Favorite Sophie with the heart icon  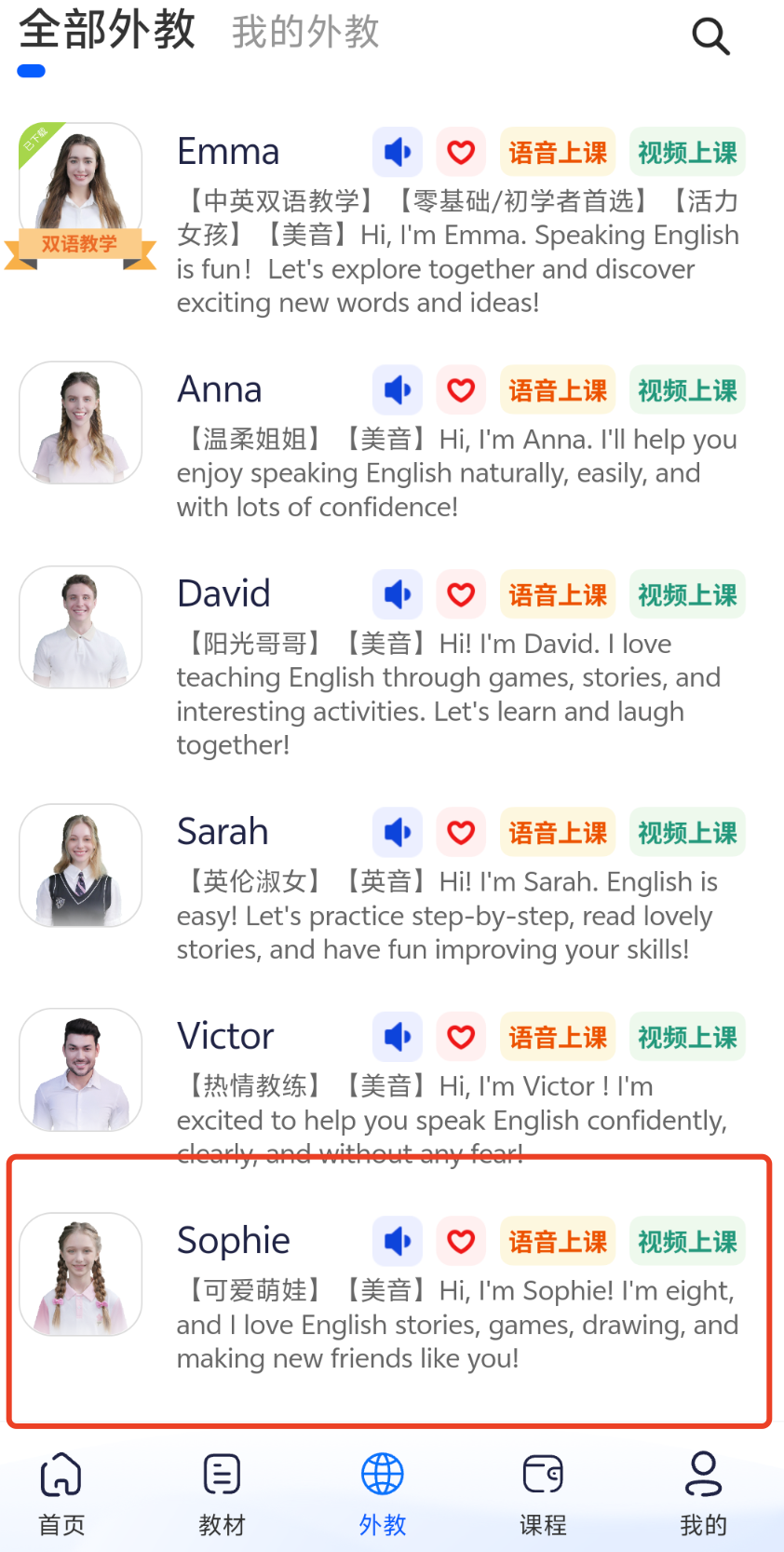pyautogui.click(x=461, y=1241)
